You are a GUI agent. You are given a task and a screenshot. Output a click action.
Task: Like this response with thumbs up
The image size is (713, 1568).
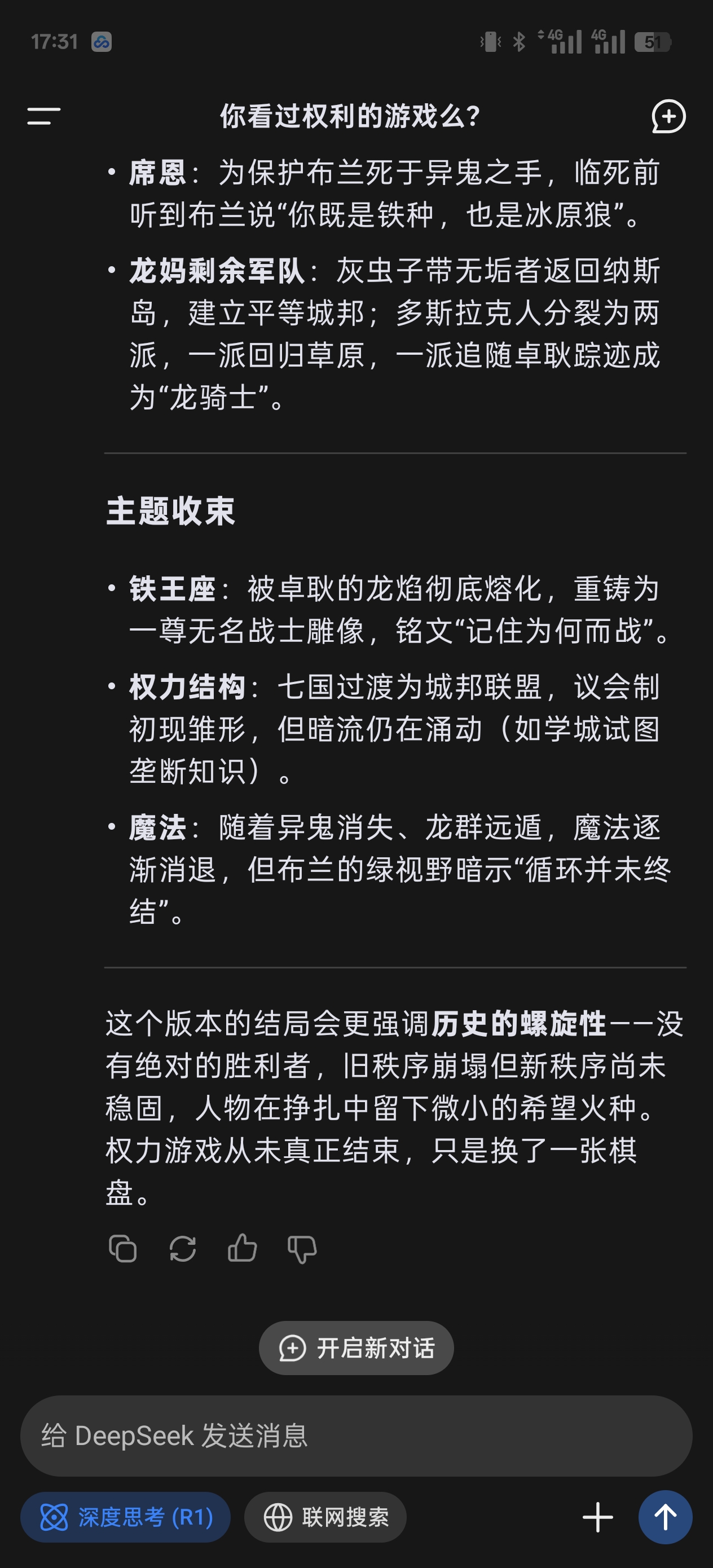click(x=243, y=1249)
